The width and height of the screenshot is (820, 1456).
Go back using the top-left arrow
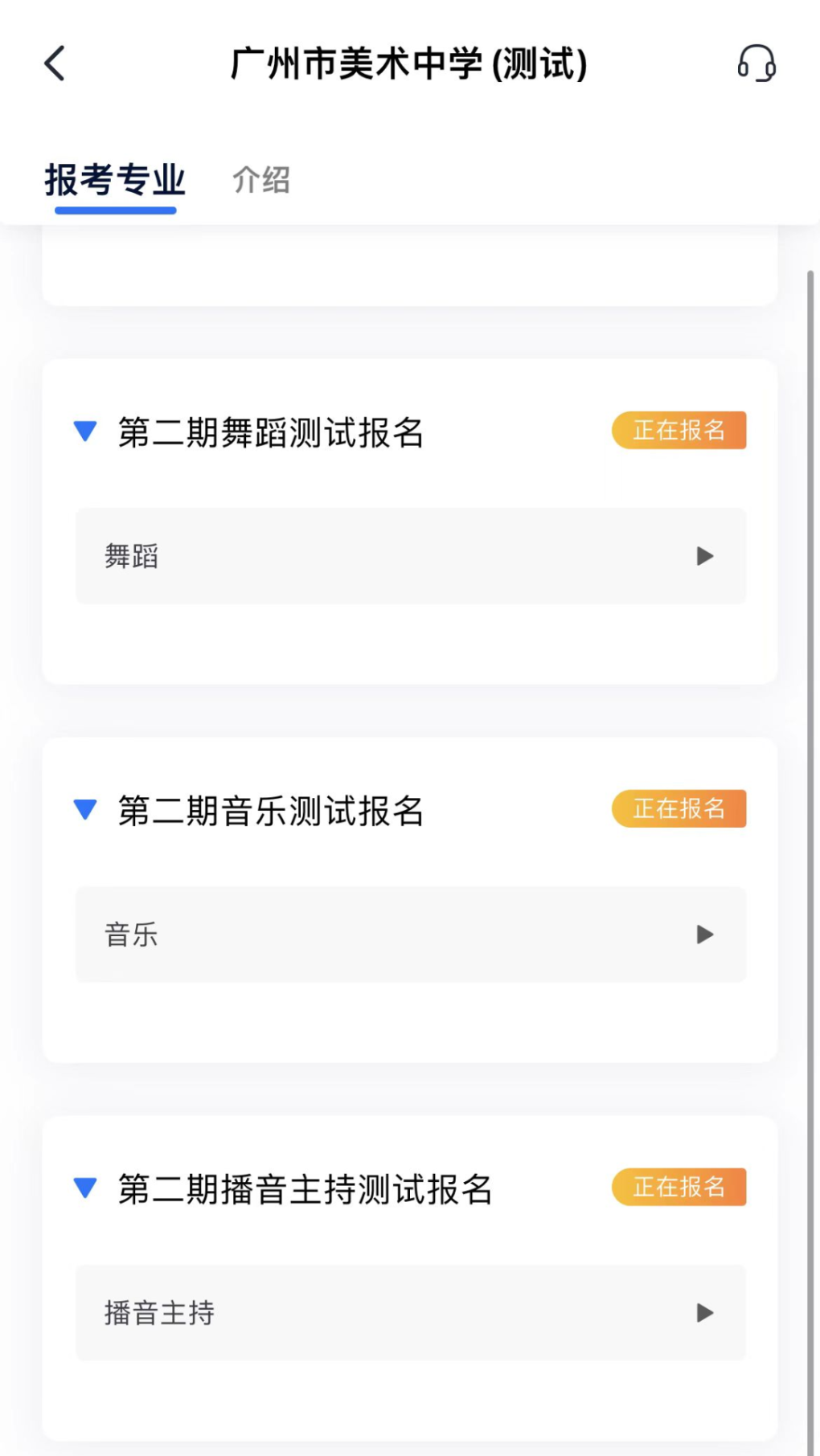(55, 63)
